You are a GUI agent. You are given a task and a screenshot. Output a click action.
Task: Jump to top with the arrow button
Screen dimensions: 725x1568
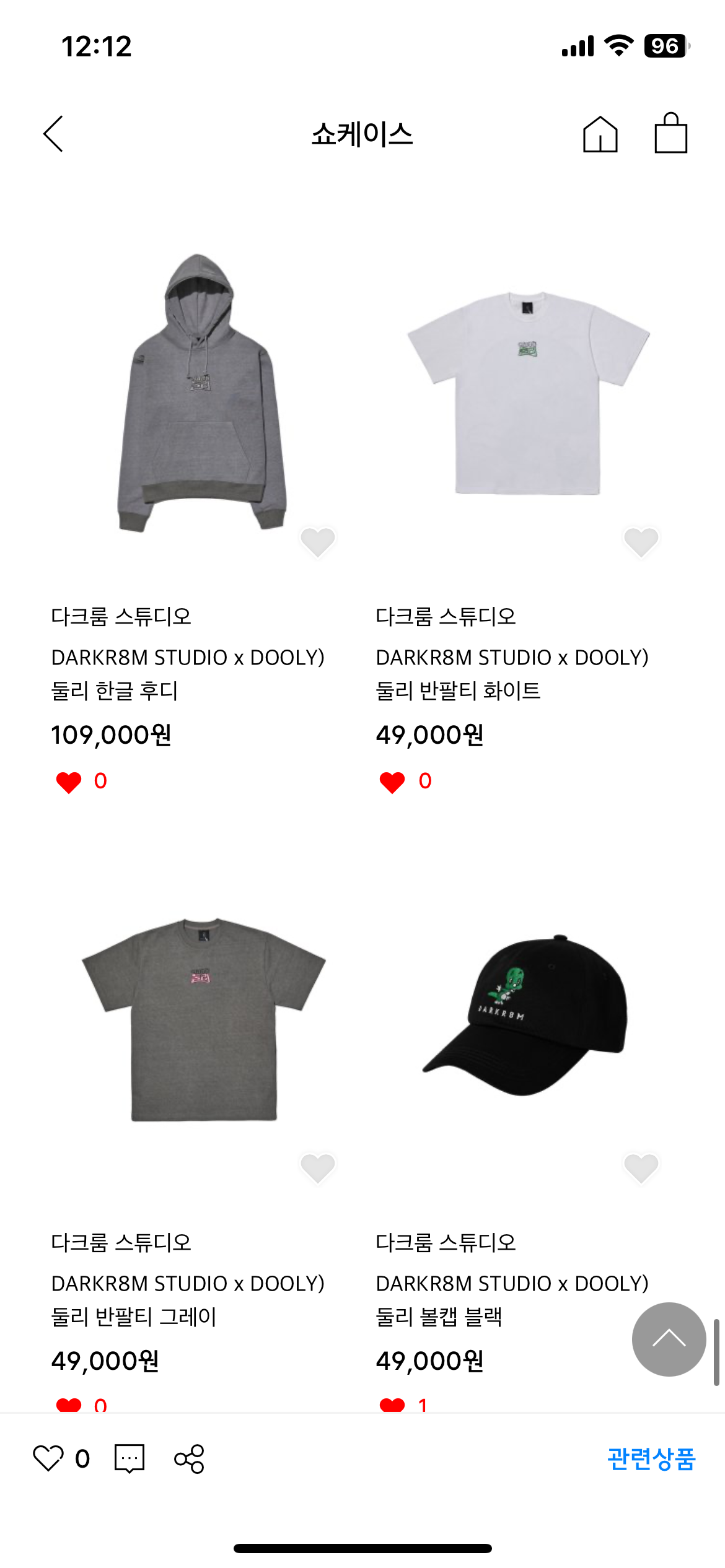tap(669, 1339)
